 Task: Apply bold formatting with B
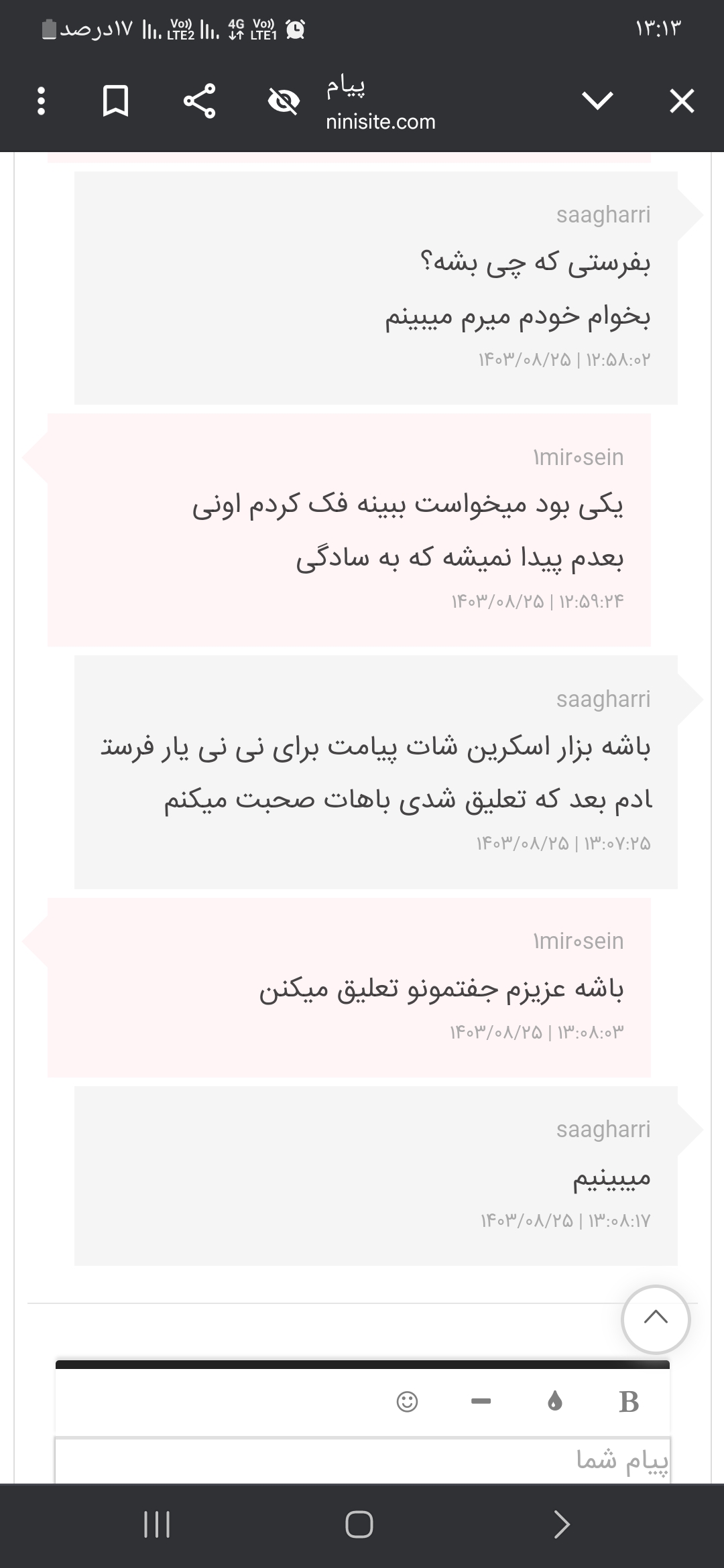pyautogui.click(x=629, y=1402)
